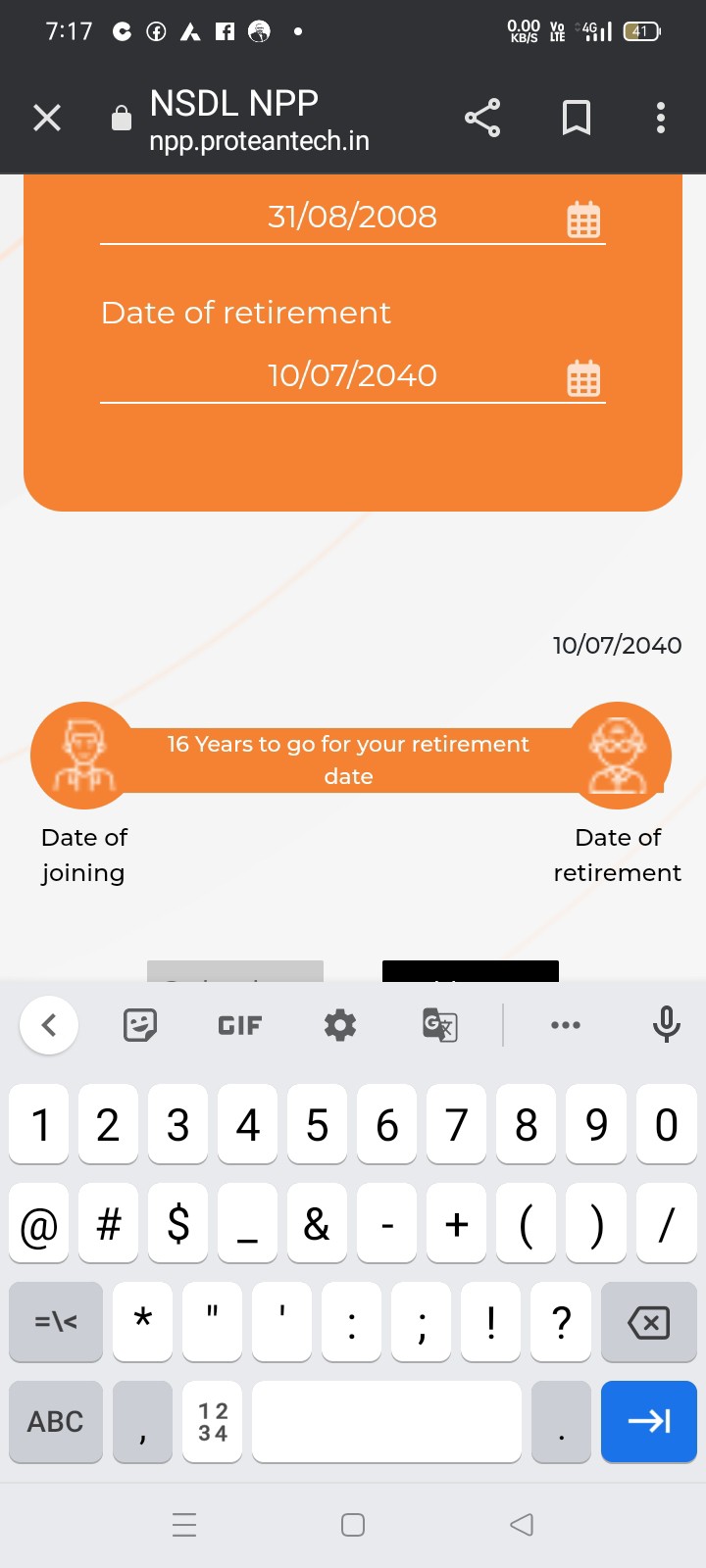706x1568 pixels.
Task: Open the browser overflow menu
Action: coord(661,118)
